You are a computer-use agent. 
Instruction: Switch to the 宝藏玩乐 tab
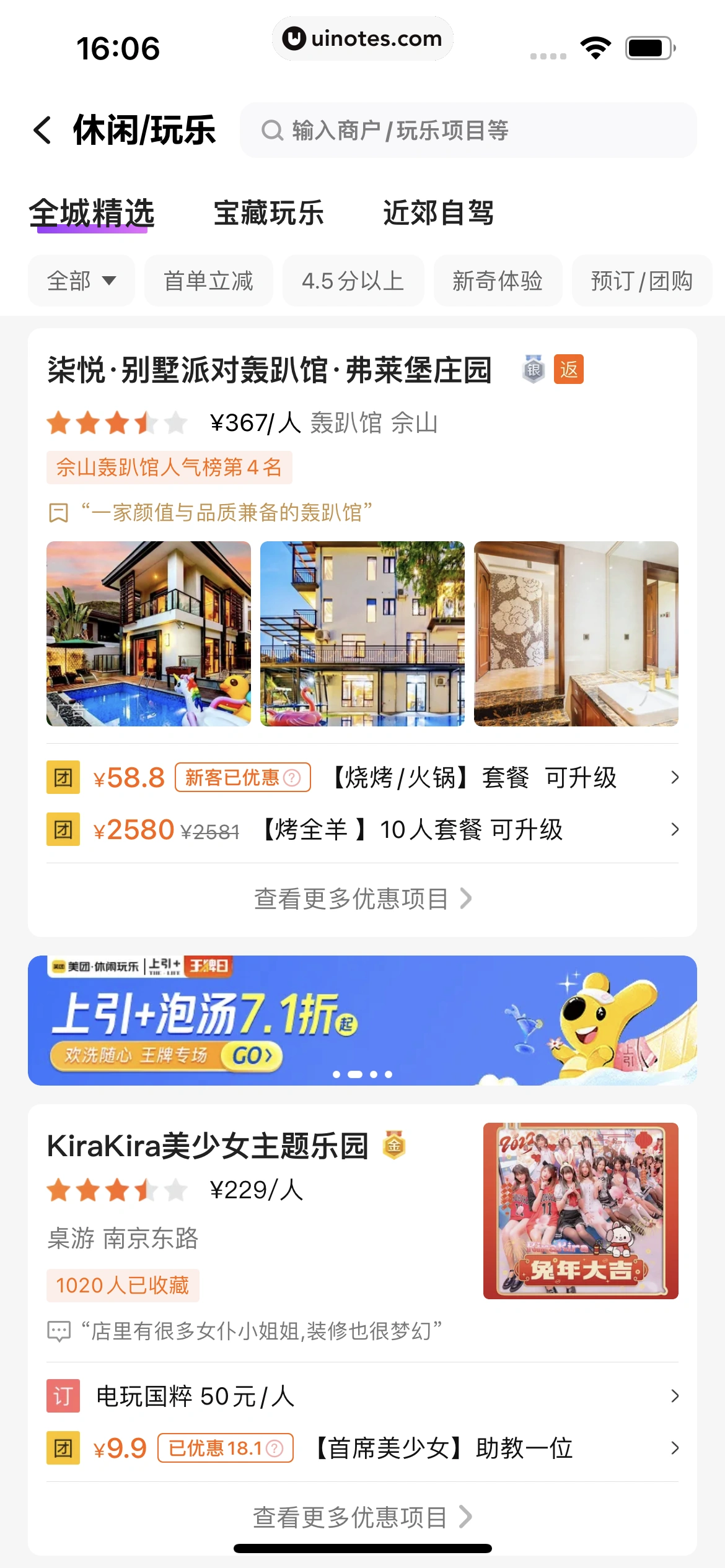click(268, 214)
